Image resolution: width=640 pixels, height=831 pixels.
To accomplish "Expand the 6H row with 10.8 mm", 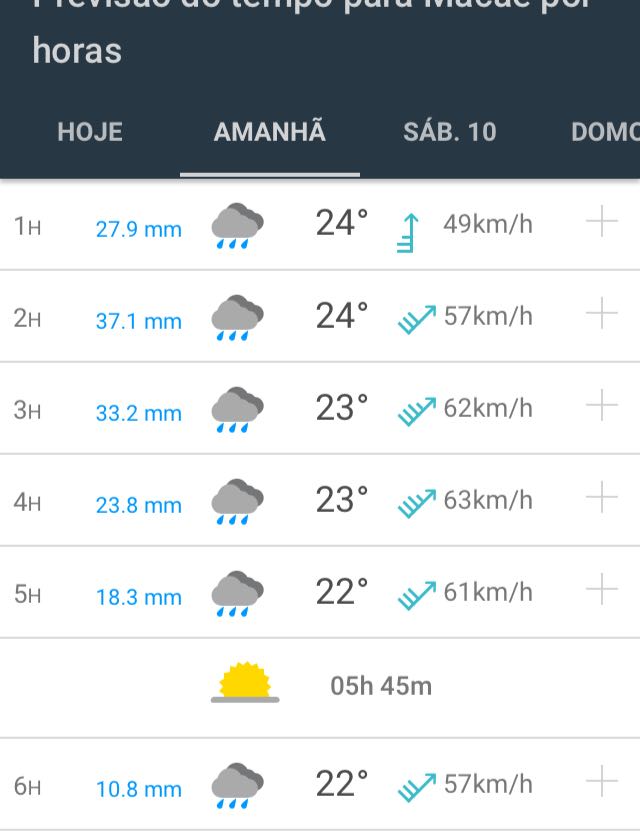I will tap(602, 782).
